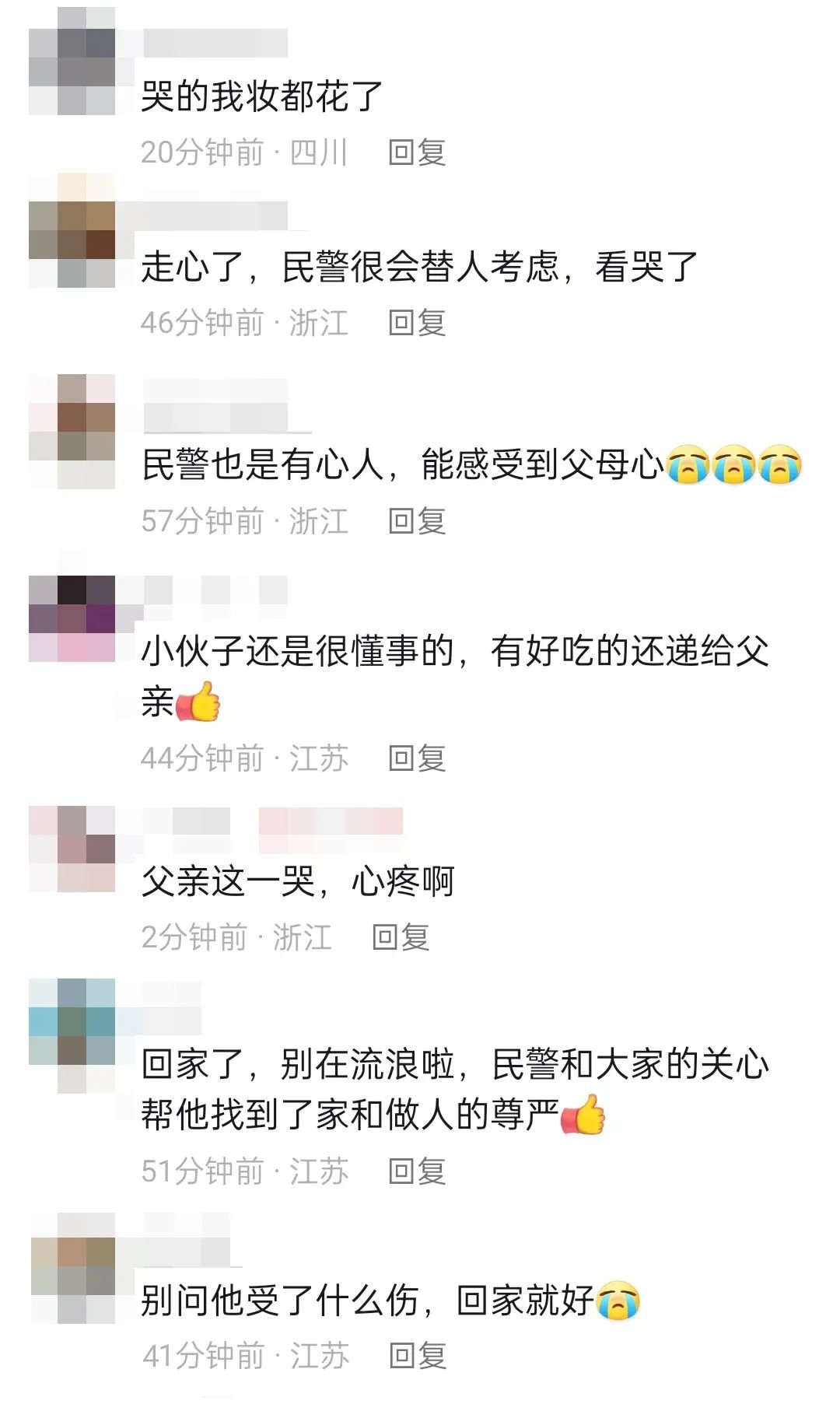This screenshot has width=840, height=1425.
Task: Reply to the comment 民警也是有心人
Action: coord(417,521)
